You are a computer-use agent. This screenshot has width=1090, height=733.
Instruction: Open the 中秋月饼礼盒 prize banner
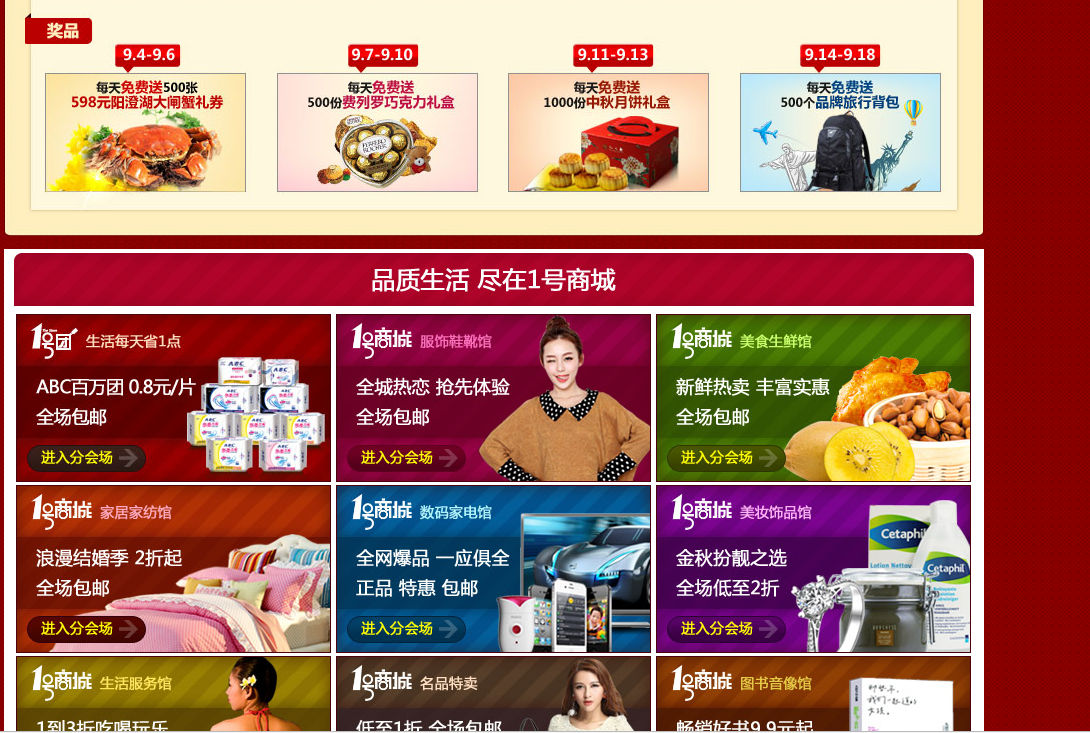point(608,132)
